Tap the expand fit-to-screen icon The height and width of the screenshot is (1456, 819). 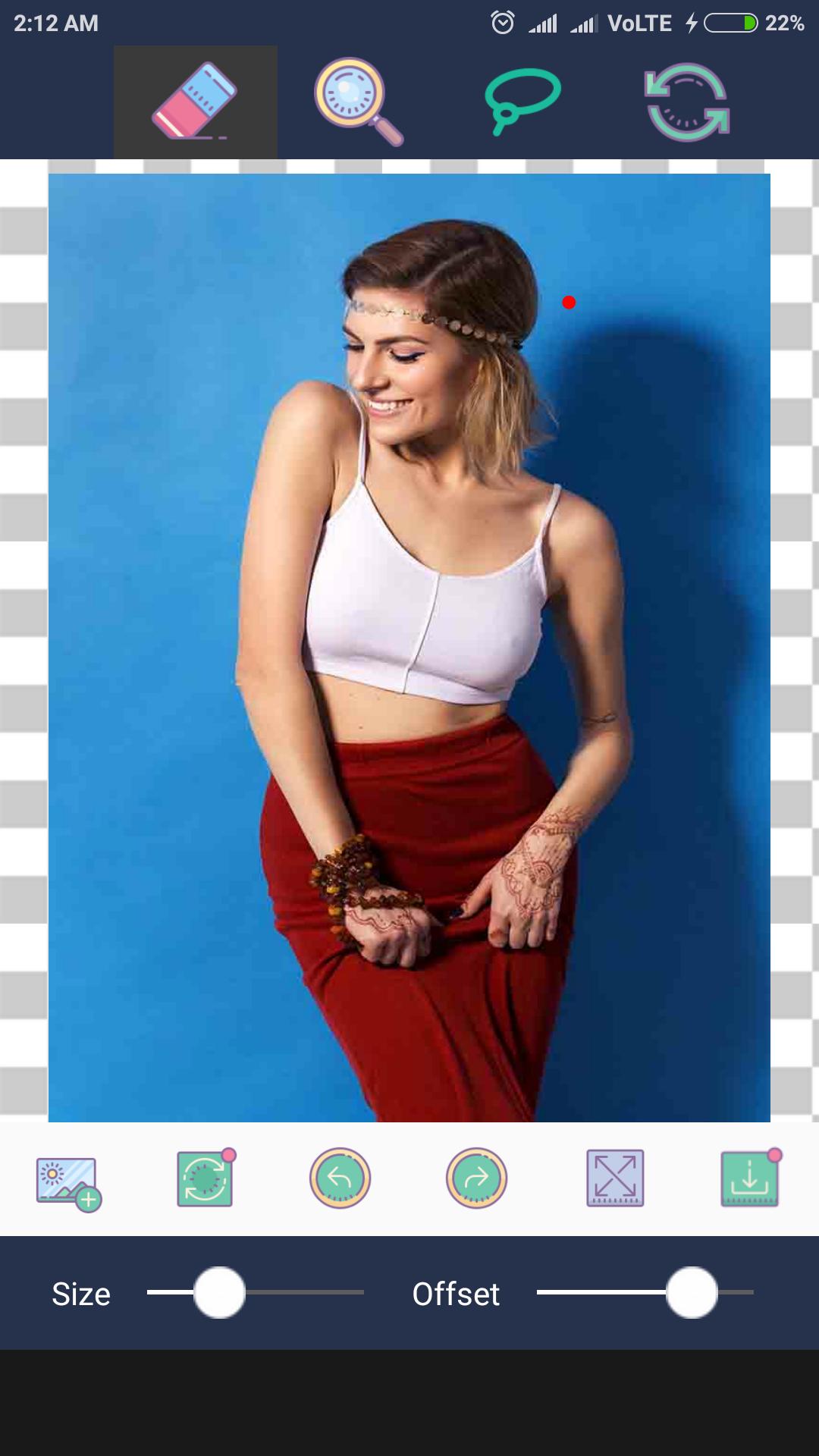click(x=615, y=1178)
